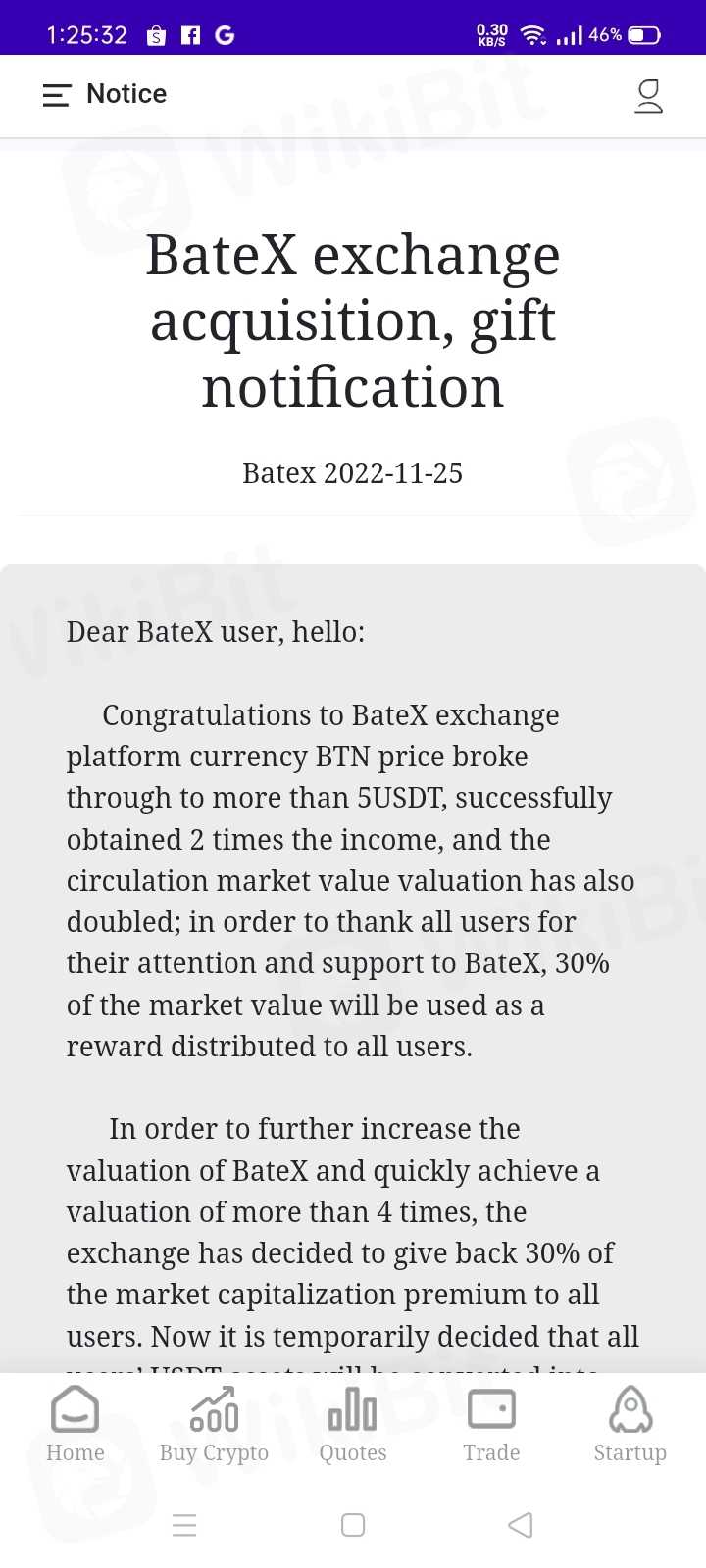Open the Quotes tab
This screenshot has width=706, height=1568.
[x=353, y=1424]
